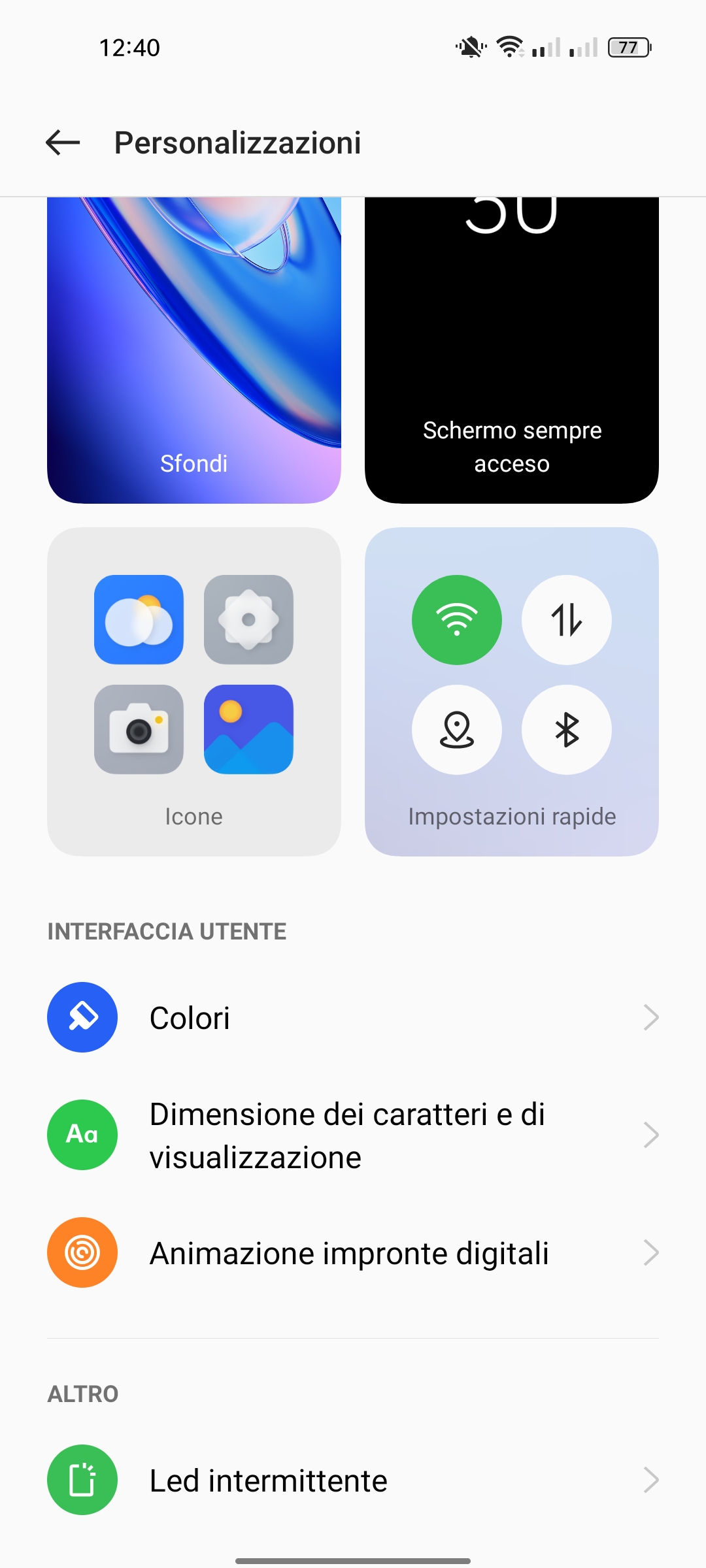
Task: Open the Icone customization card
Action: [194, 691]
